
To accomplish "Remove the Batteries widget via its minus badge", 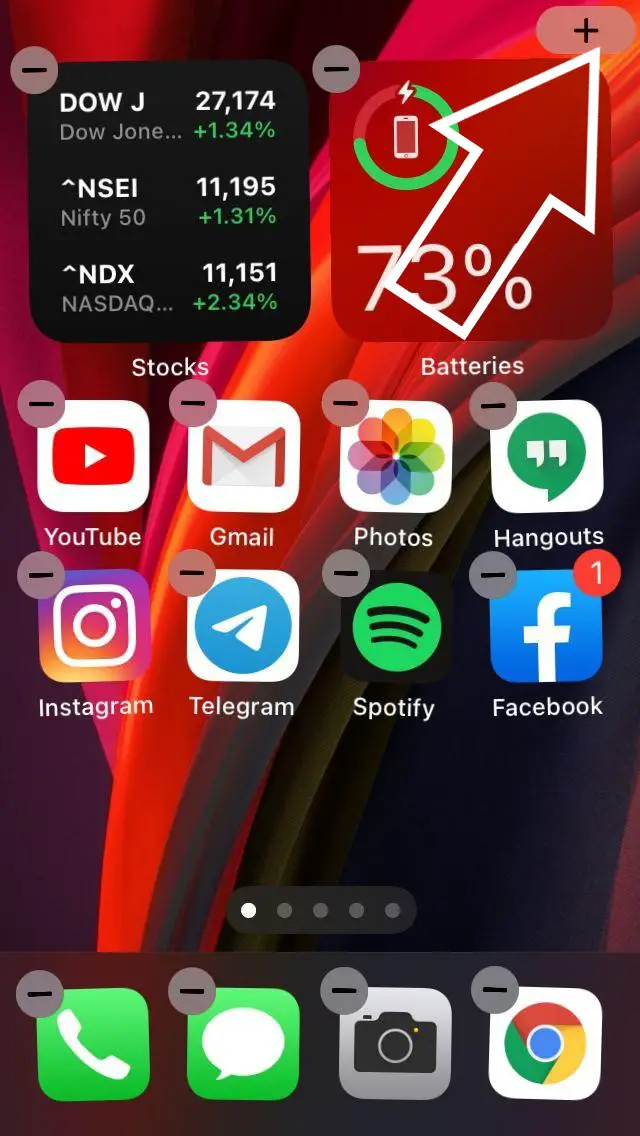I will (336, 69).
